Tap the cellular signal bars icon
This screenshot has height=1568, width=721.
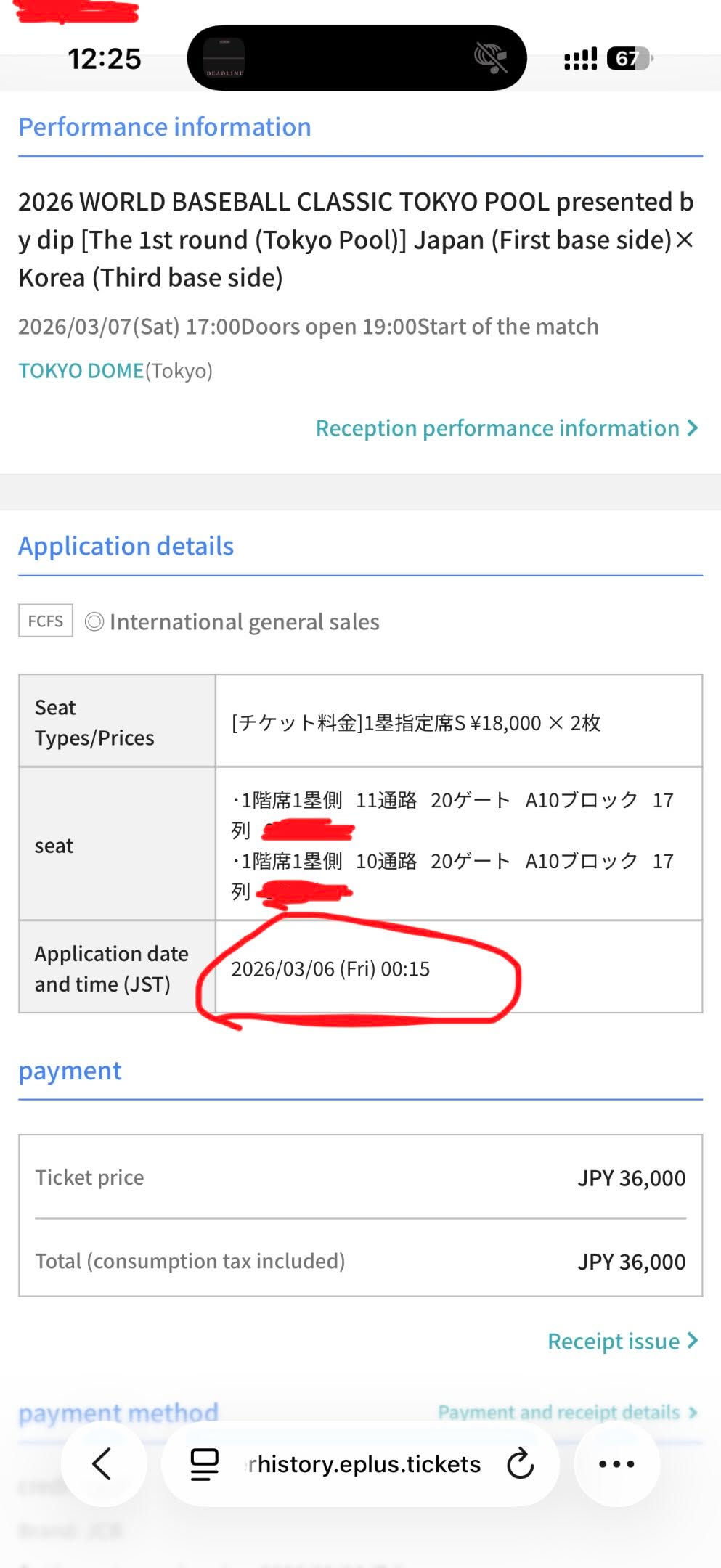579,58
